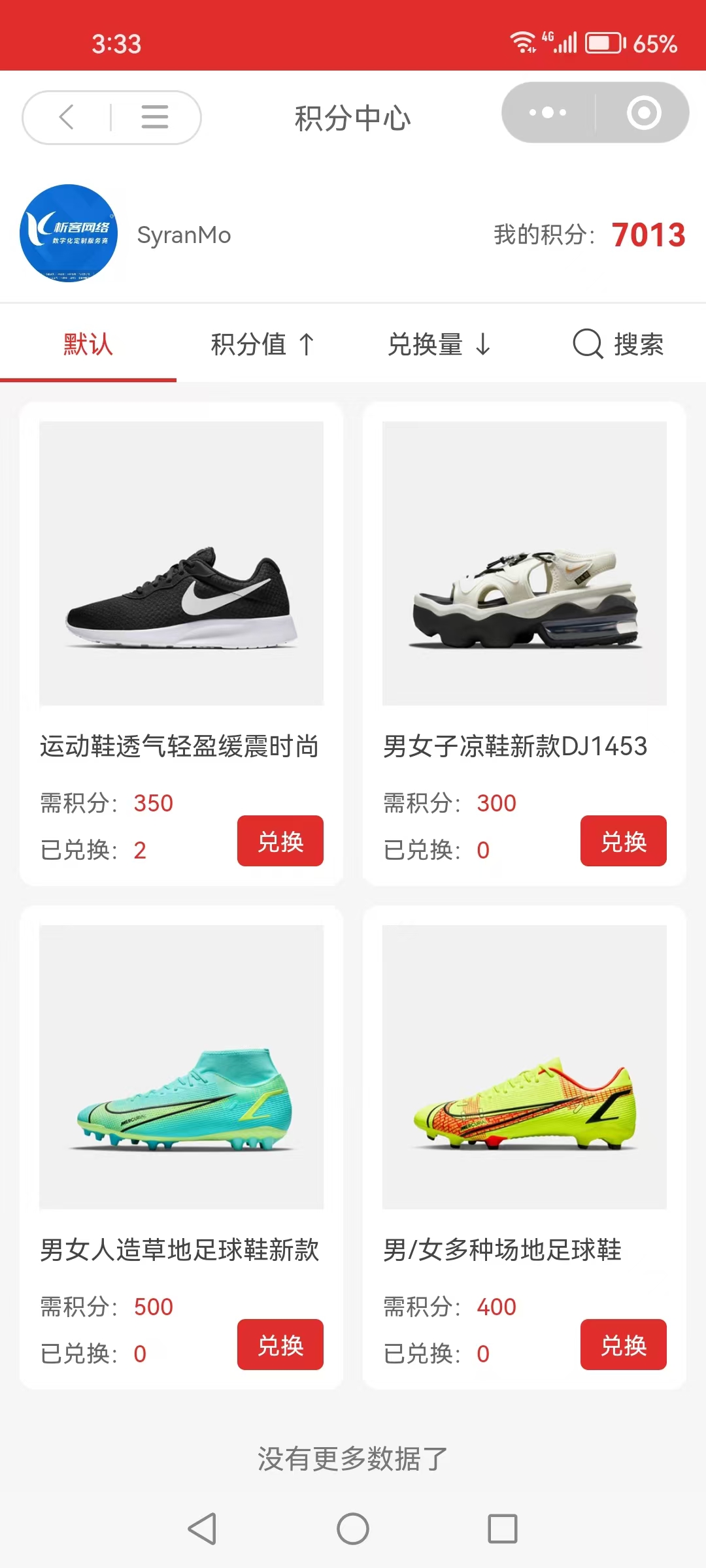Go to the home screen

(x=353, y=1529)
